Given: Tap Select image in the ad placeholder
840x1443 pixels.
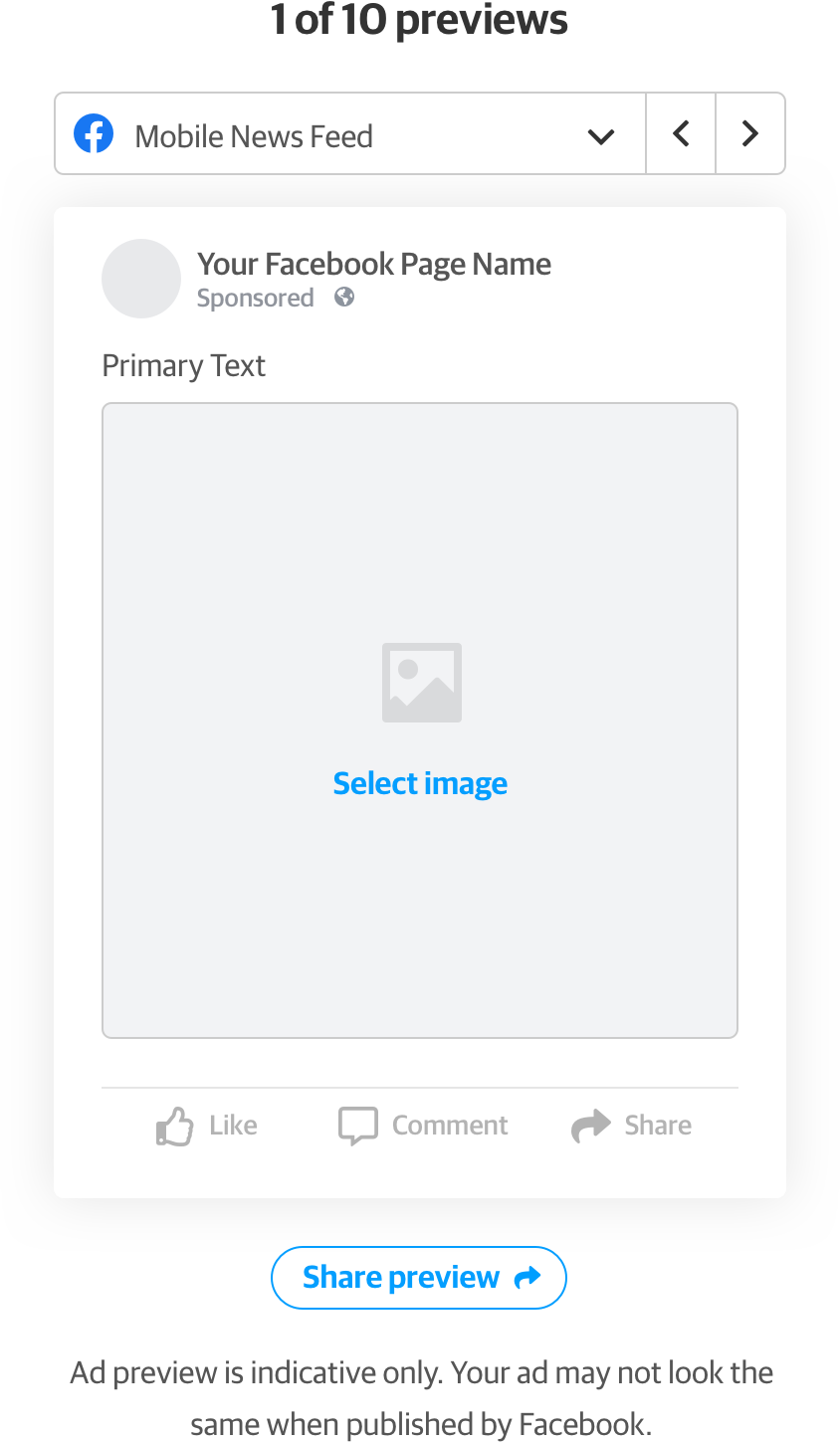Looking at the screenshot, I should 420,784.
